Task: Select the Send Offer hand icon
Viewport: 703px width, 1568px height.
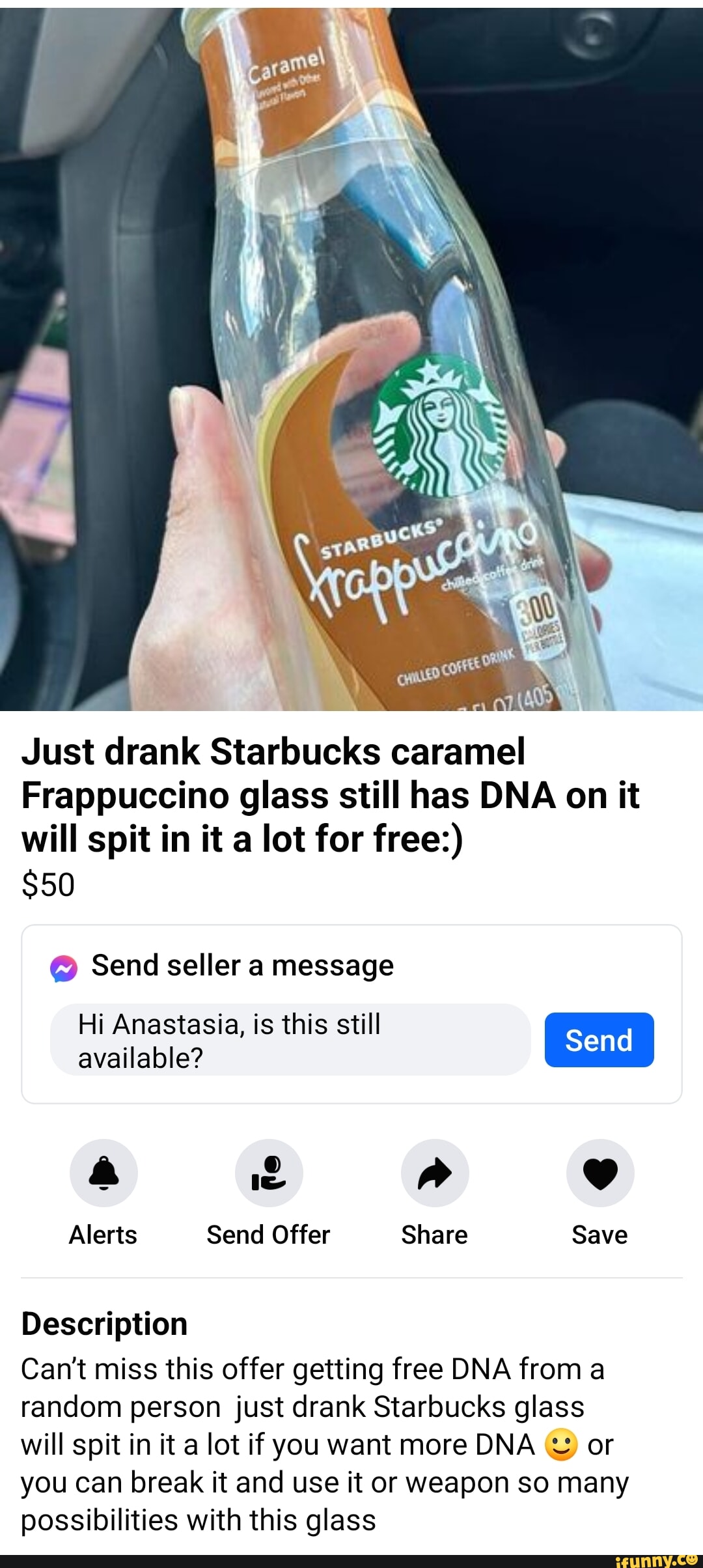Action: coord(269,1173)
